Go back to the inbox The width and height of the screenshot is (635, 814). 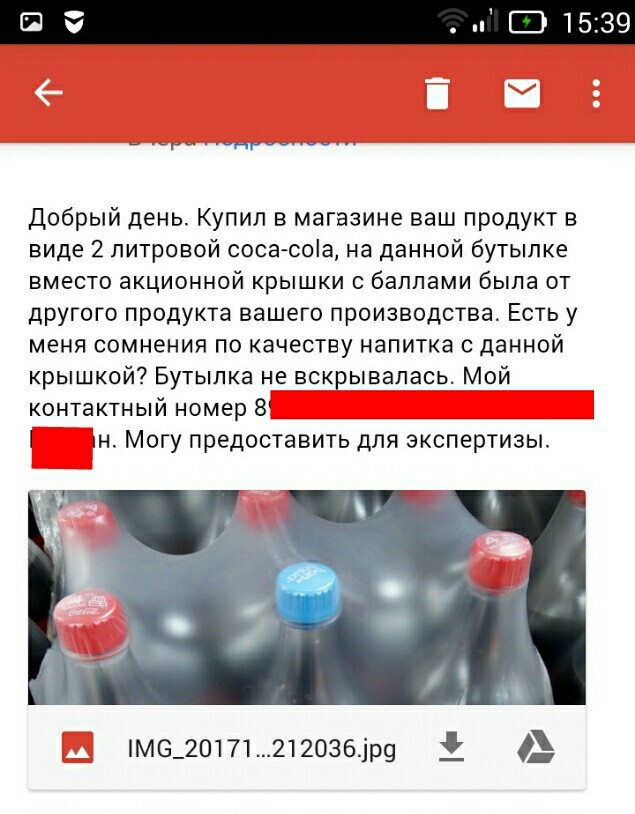pyautogui.click(x=48, y=93)
